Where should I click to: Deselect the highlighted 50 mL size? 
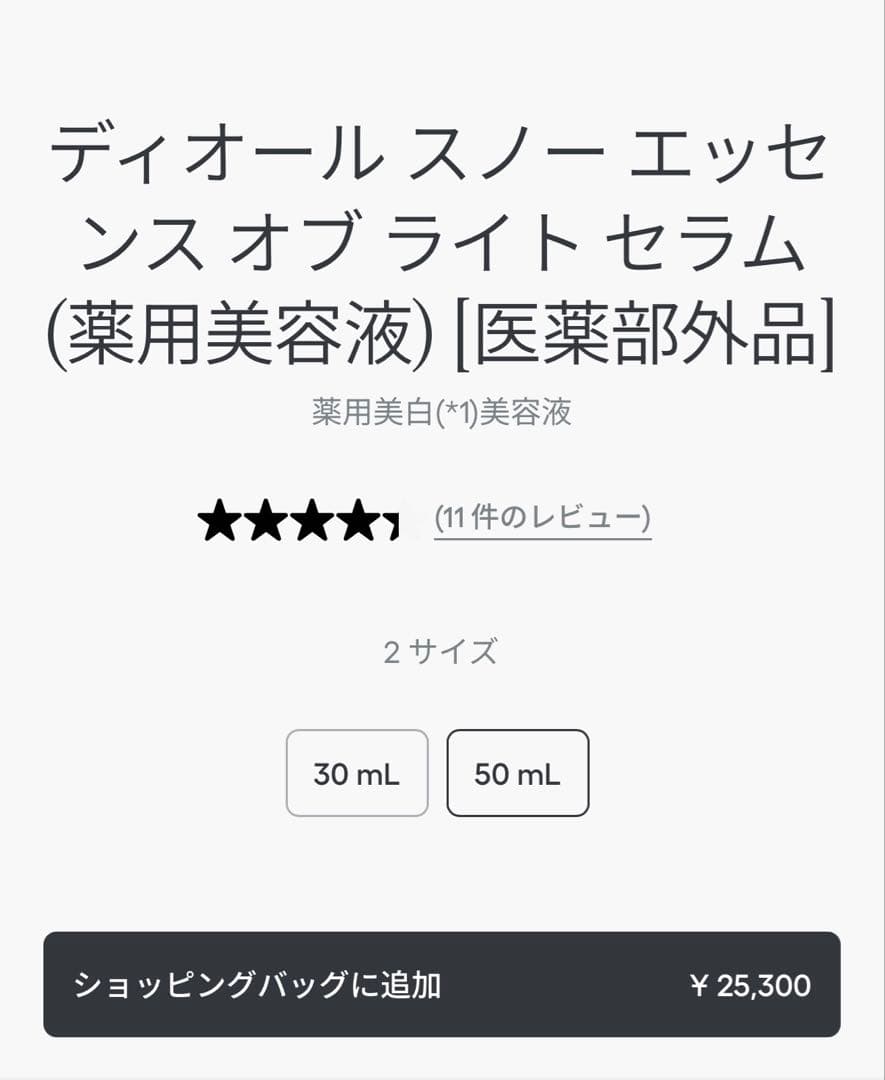pyautogui.click(x=517, y=773)
